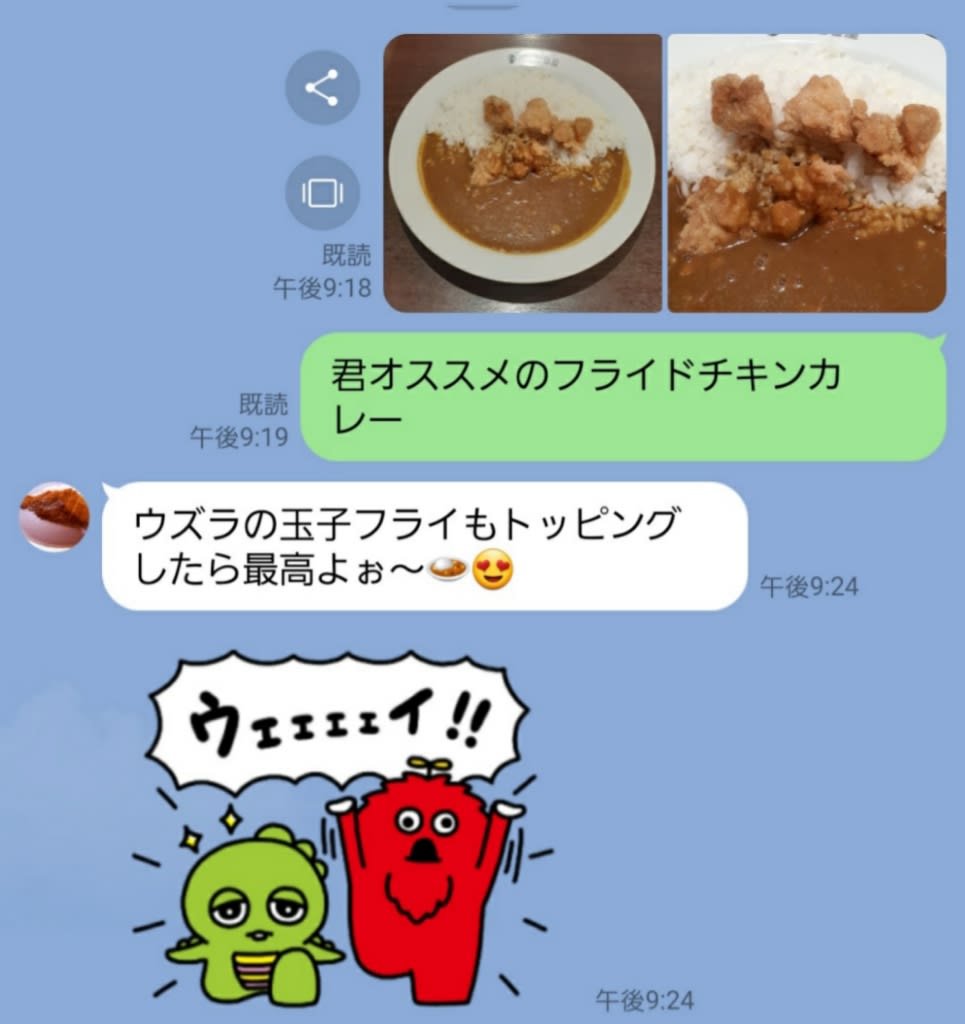Open the full curry plate photo
Screen dimensions: 965x1024
click(x=523, y=172)
